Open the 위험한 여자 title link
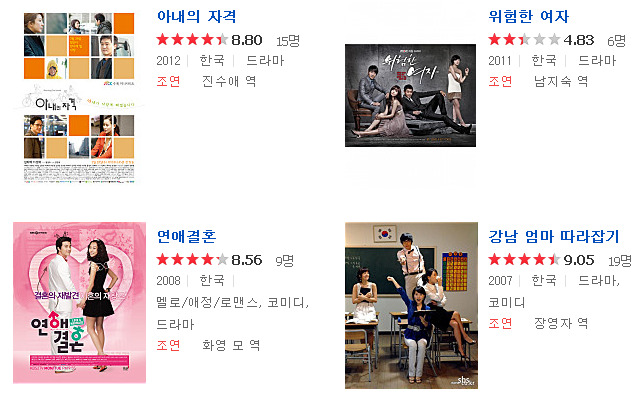Image resolution: width=642 pixels, height=409 pixels. click(x=529, y=15)
